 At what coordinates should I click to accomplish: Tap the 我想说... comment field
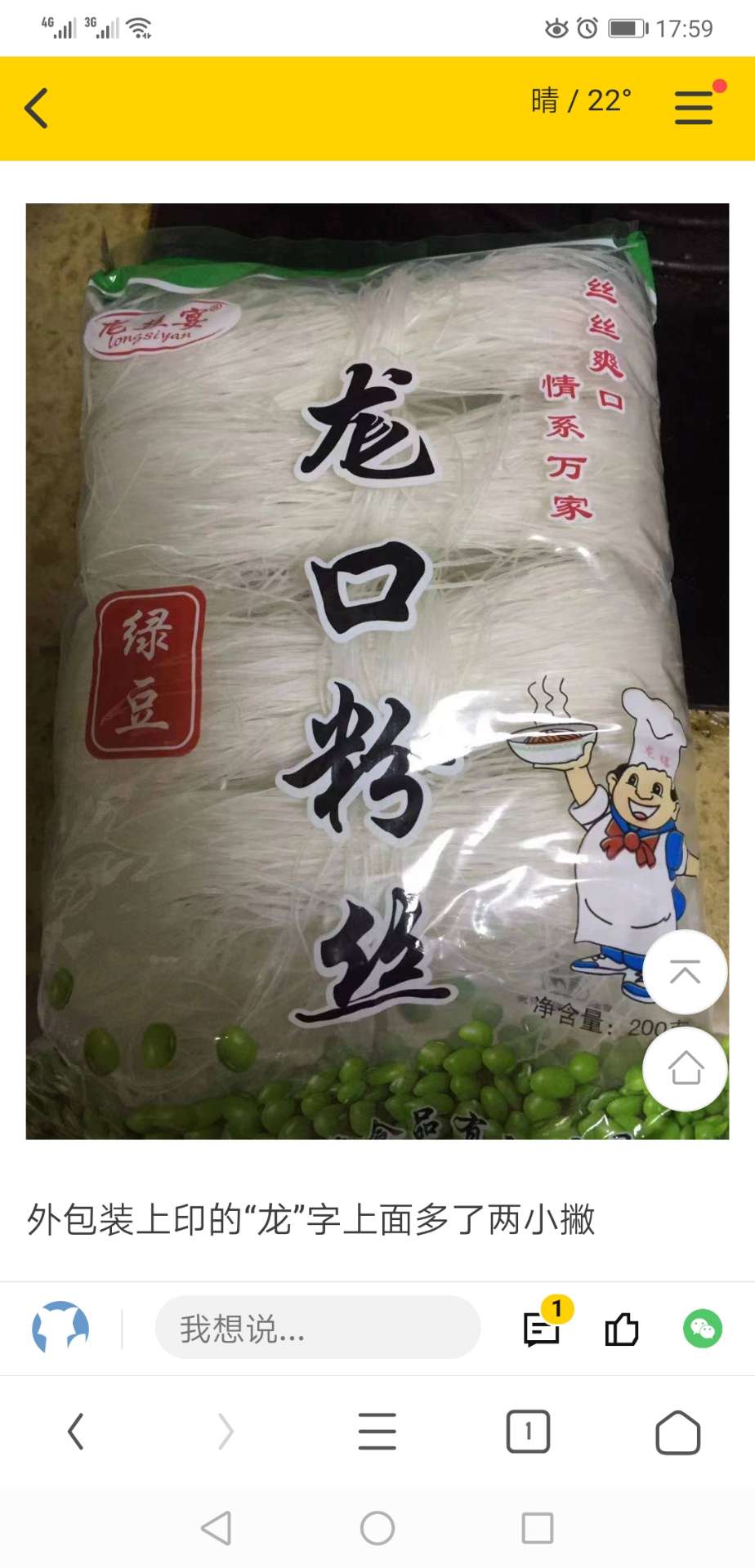318,1328
